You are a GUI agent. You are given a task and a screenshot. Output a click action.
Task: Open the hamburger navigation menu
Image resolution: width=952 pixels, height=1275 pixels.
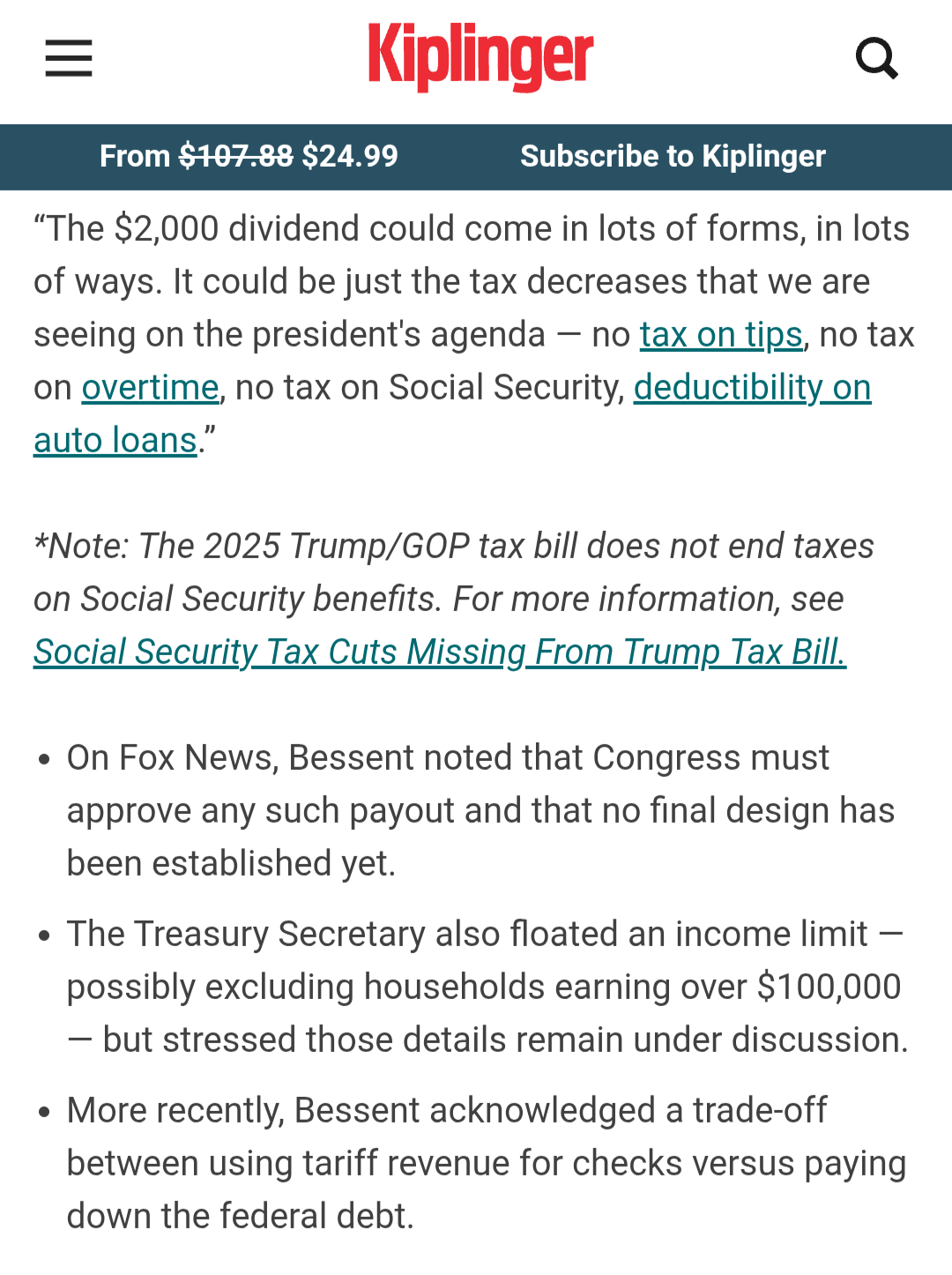(x=69, y=58)
